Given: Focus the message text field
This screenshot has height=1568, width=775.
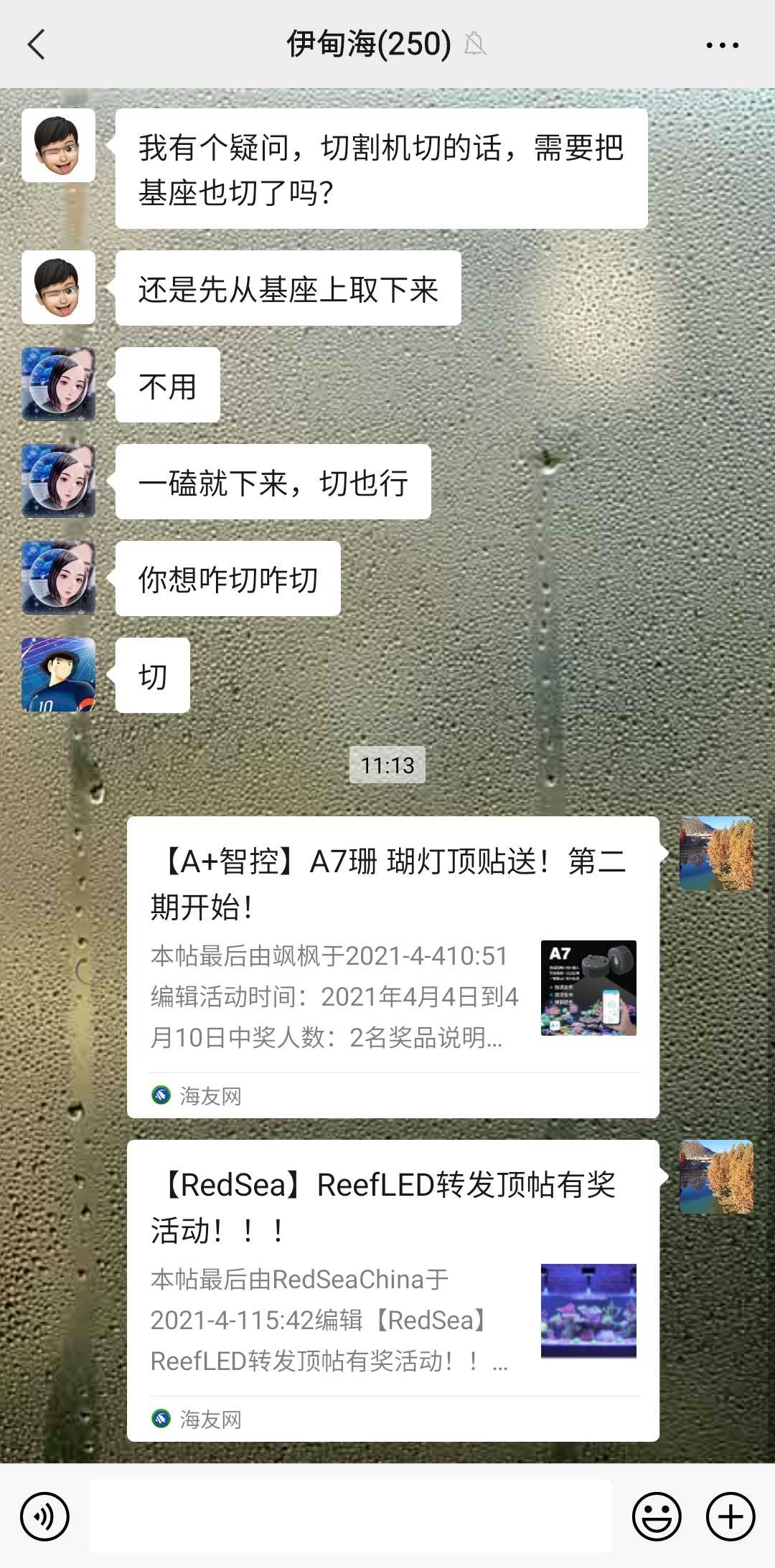Looking at the screenshot, I should tap(350, 1516).
